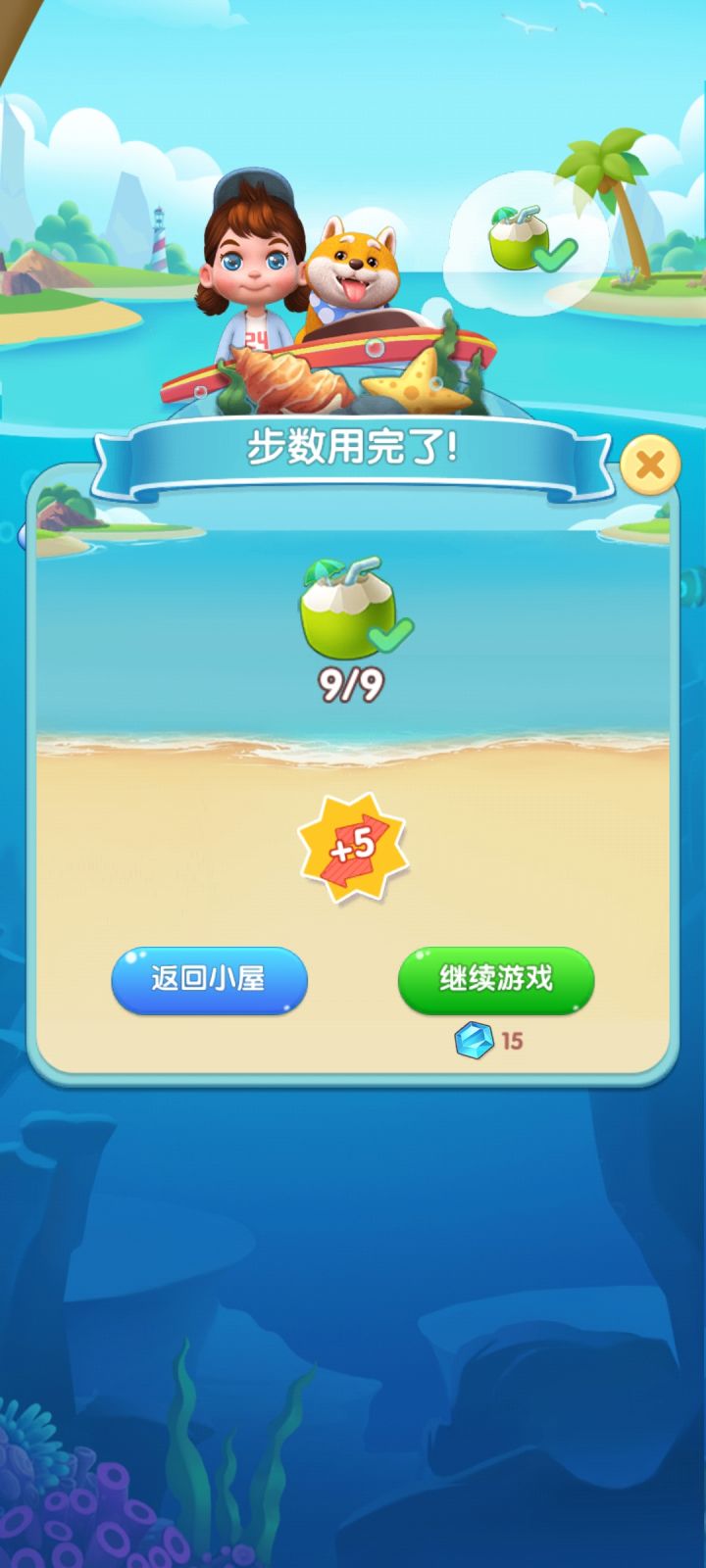This screenshot has width=706, height=1568.
Task: Tap the green checkmark on the coconut goal
Action: (x=389, y=634)
